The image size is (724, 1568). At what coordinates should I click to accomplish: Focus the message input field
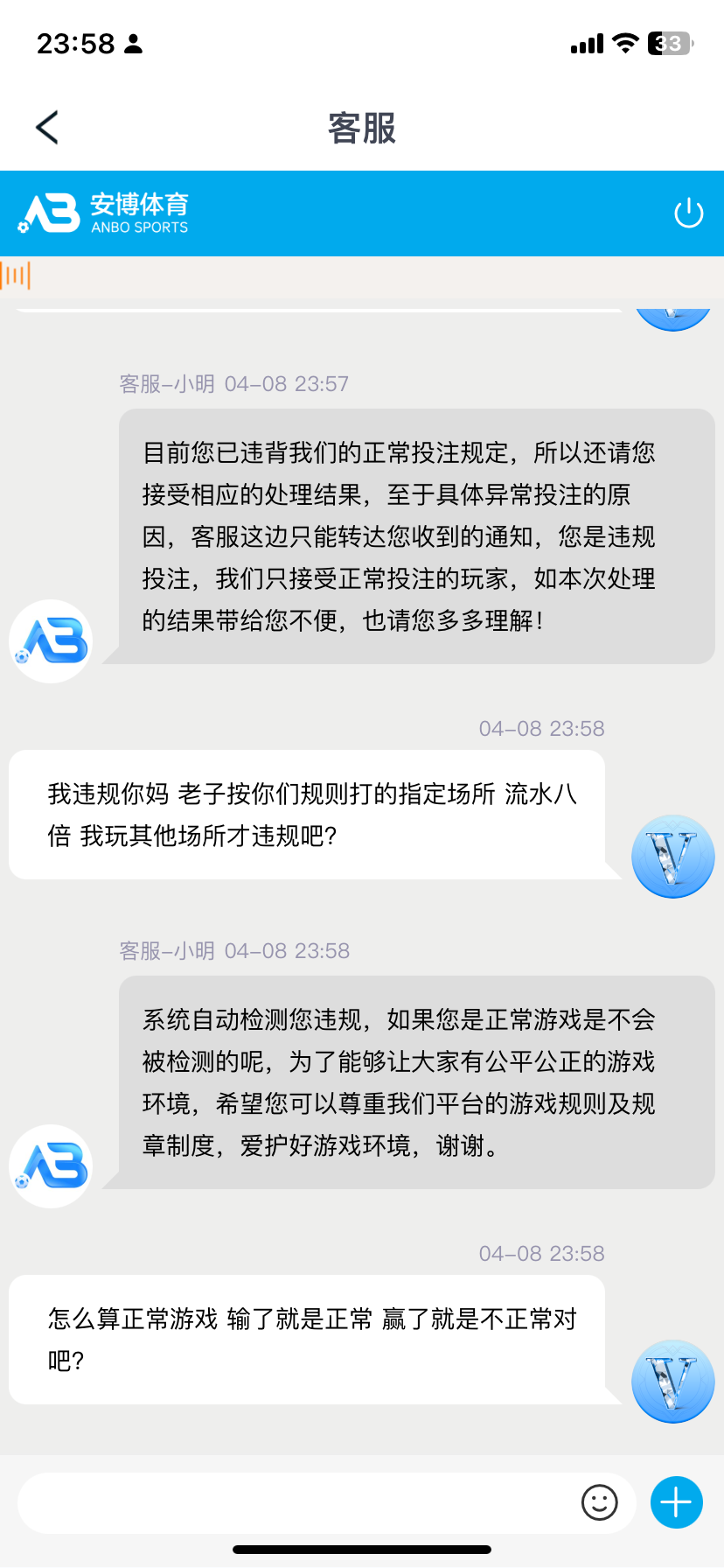coord(297,1503)
